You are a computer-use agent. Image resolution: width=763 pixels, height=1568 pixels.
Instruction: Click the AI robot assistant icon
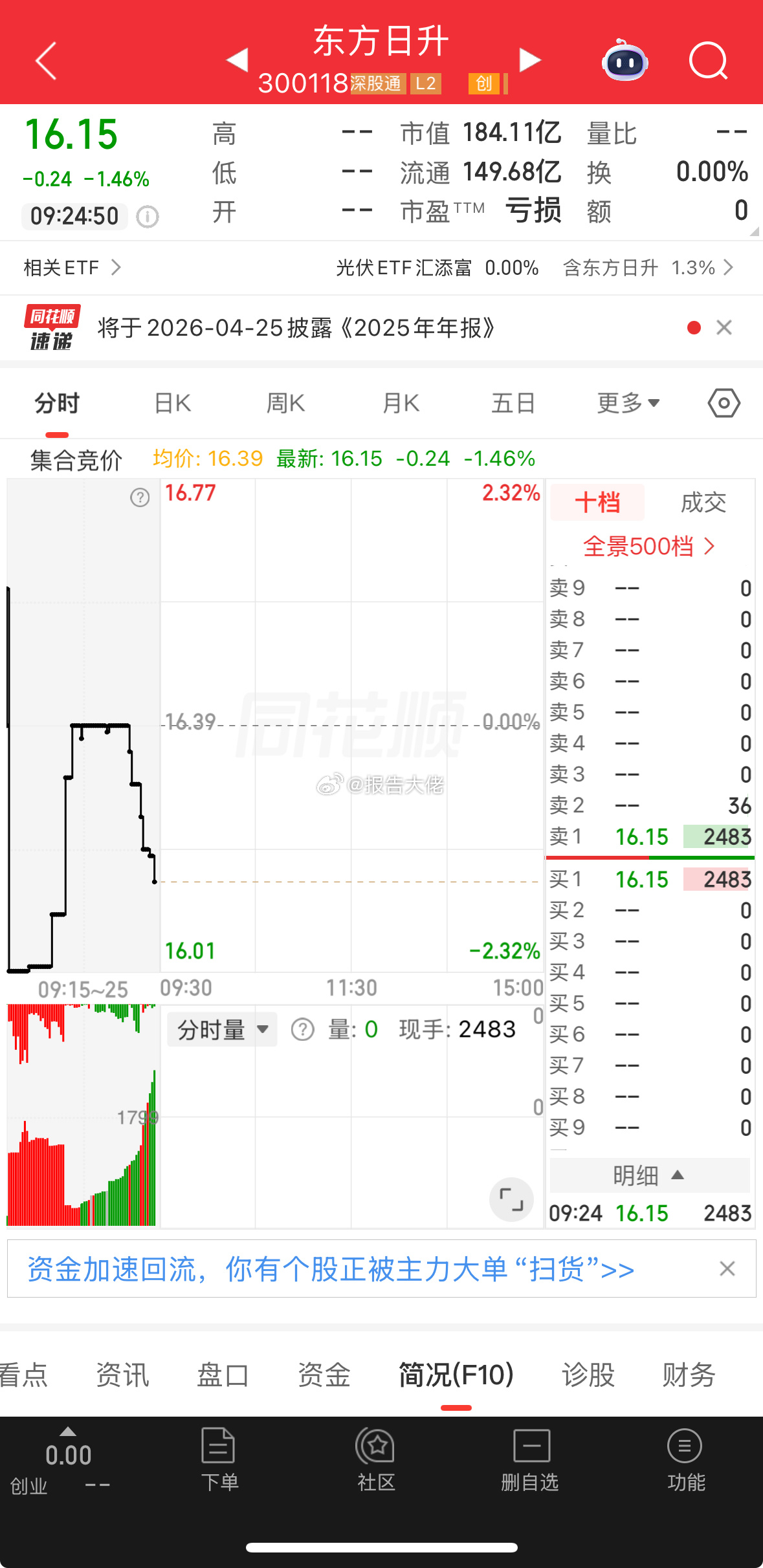pos(623,60)
